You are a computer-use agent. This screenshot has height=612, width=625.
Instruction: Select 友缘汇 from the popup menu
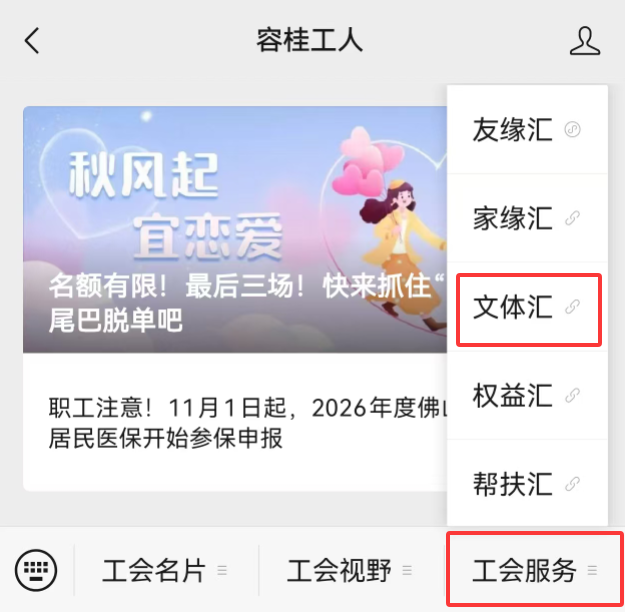526,131
